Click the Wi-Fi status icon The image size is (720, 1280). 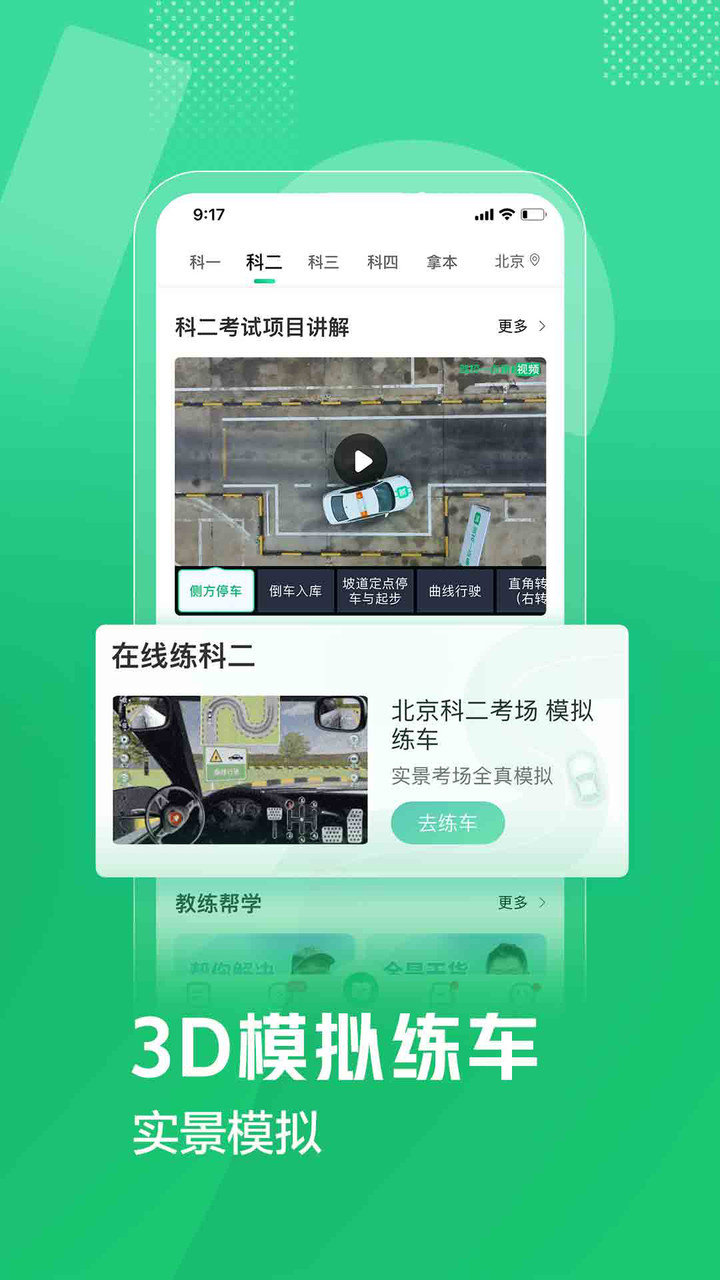point(508,213)
